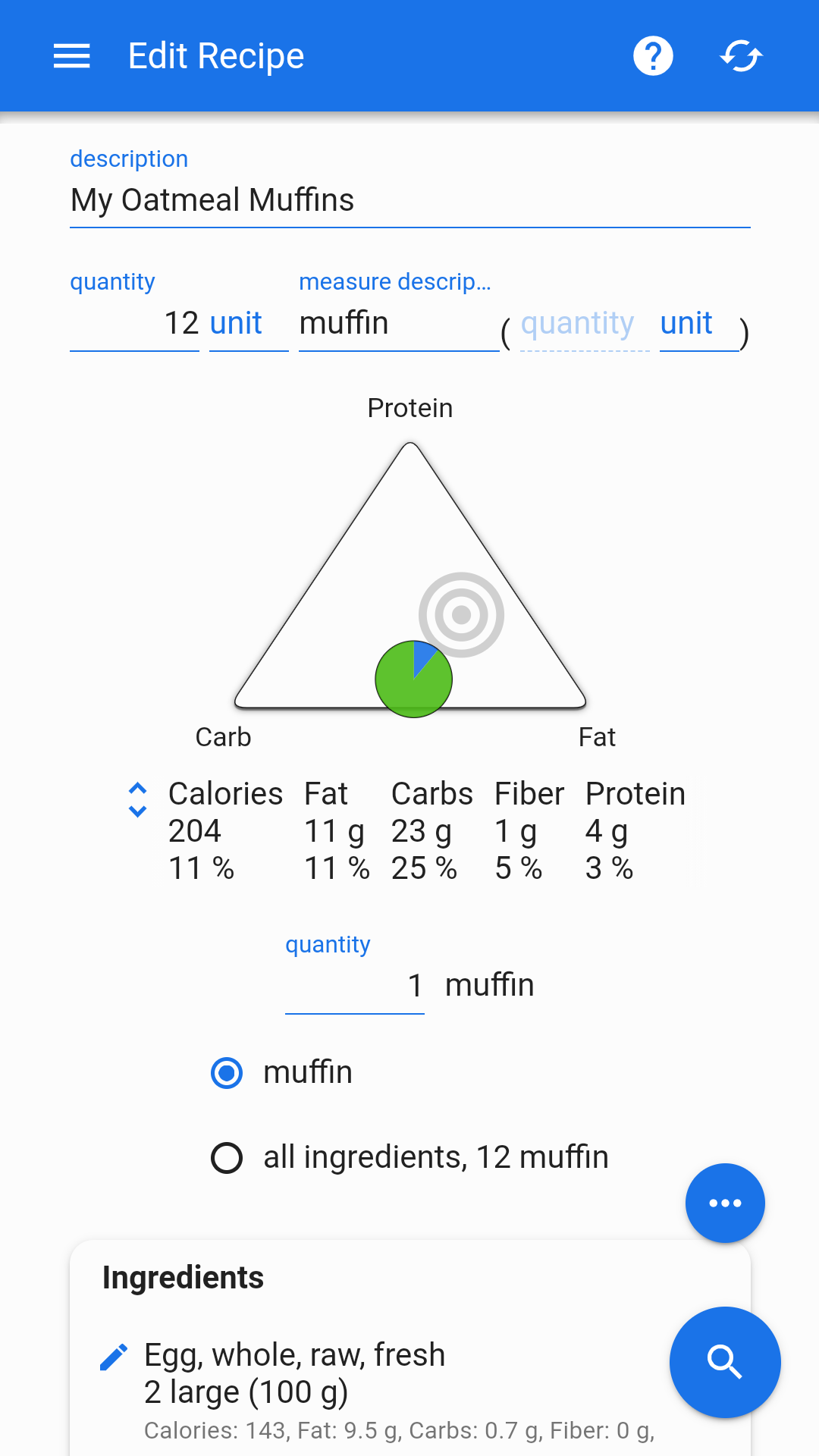The image size is (819, 1456).
Task: Tap the empty quantity field in parentheses
Action: coord(585,324)
